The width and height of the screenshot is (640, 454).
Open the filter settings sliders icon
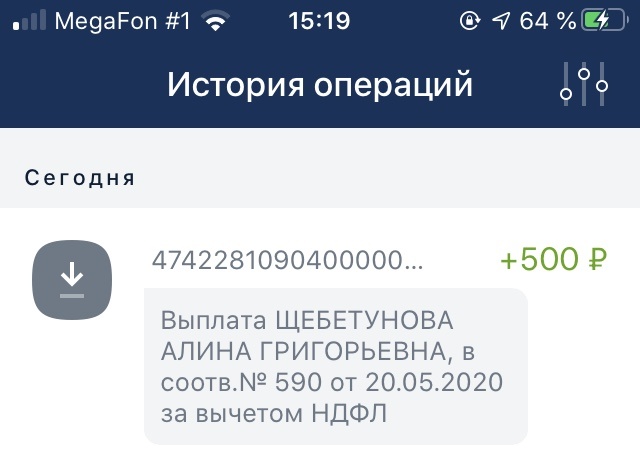584,84
